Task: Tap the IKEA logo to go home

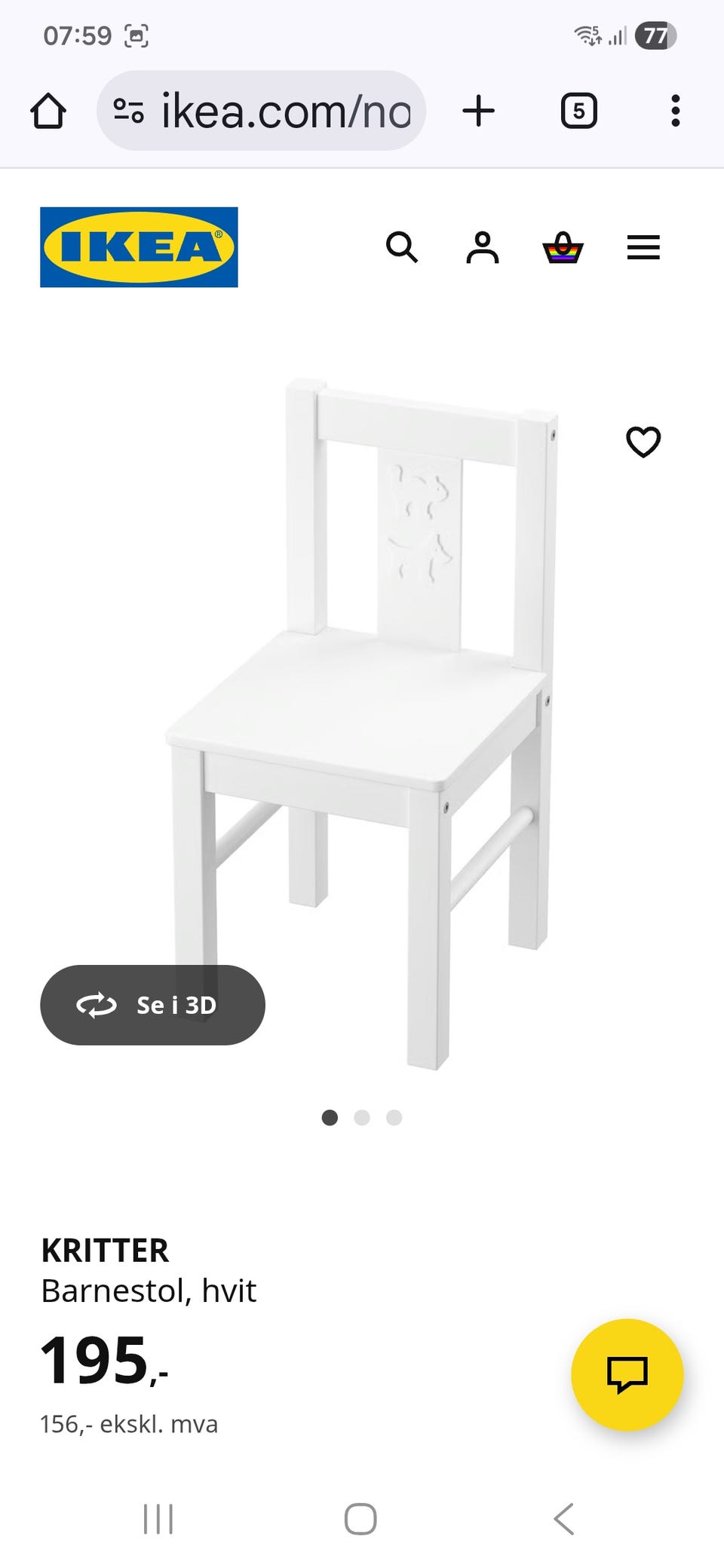Action: [139, 247]
